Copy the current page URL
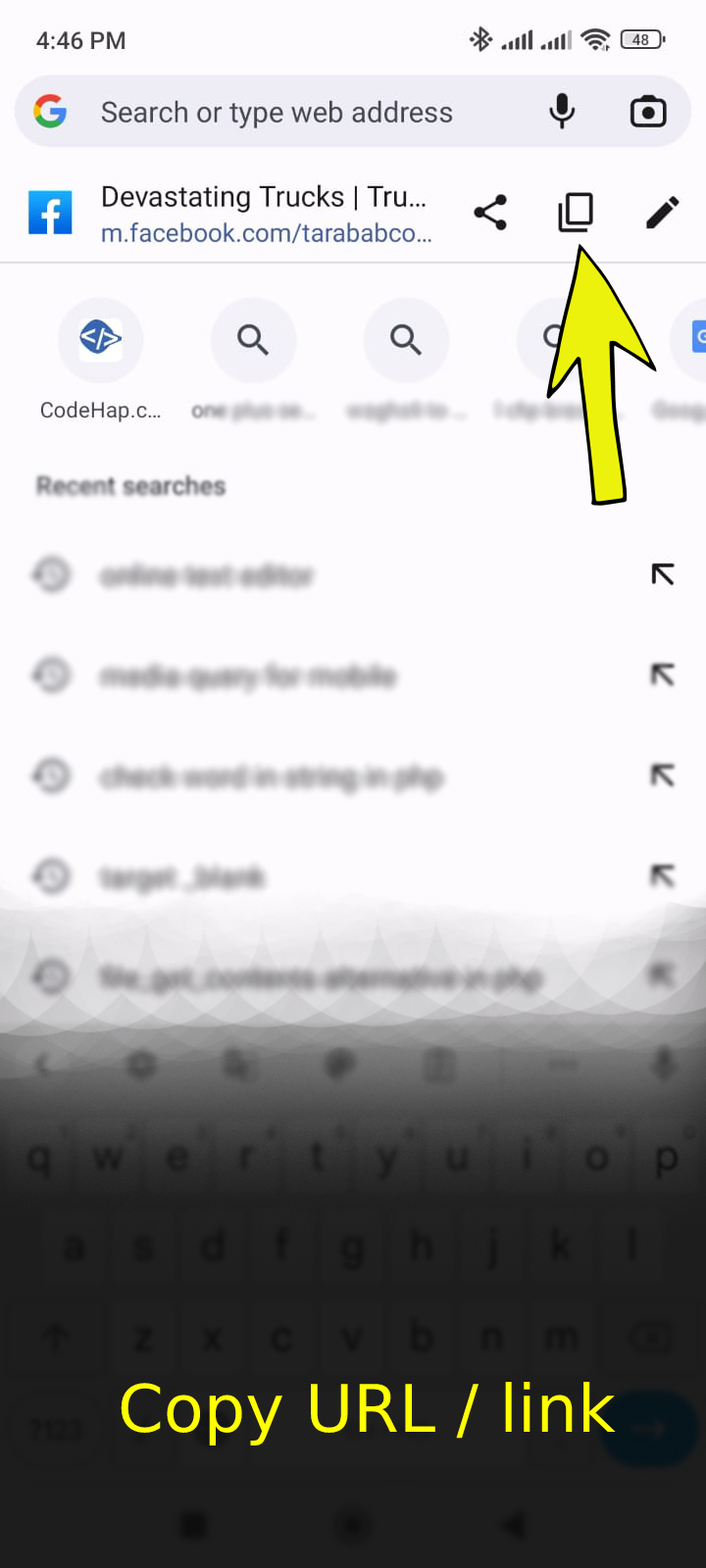706x1568 pixels. pos(576,211)
